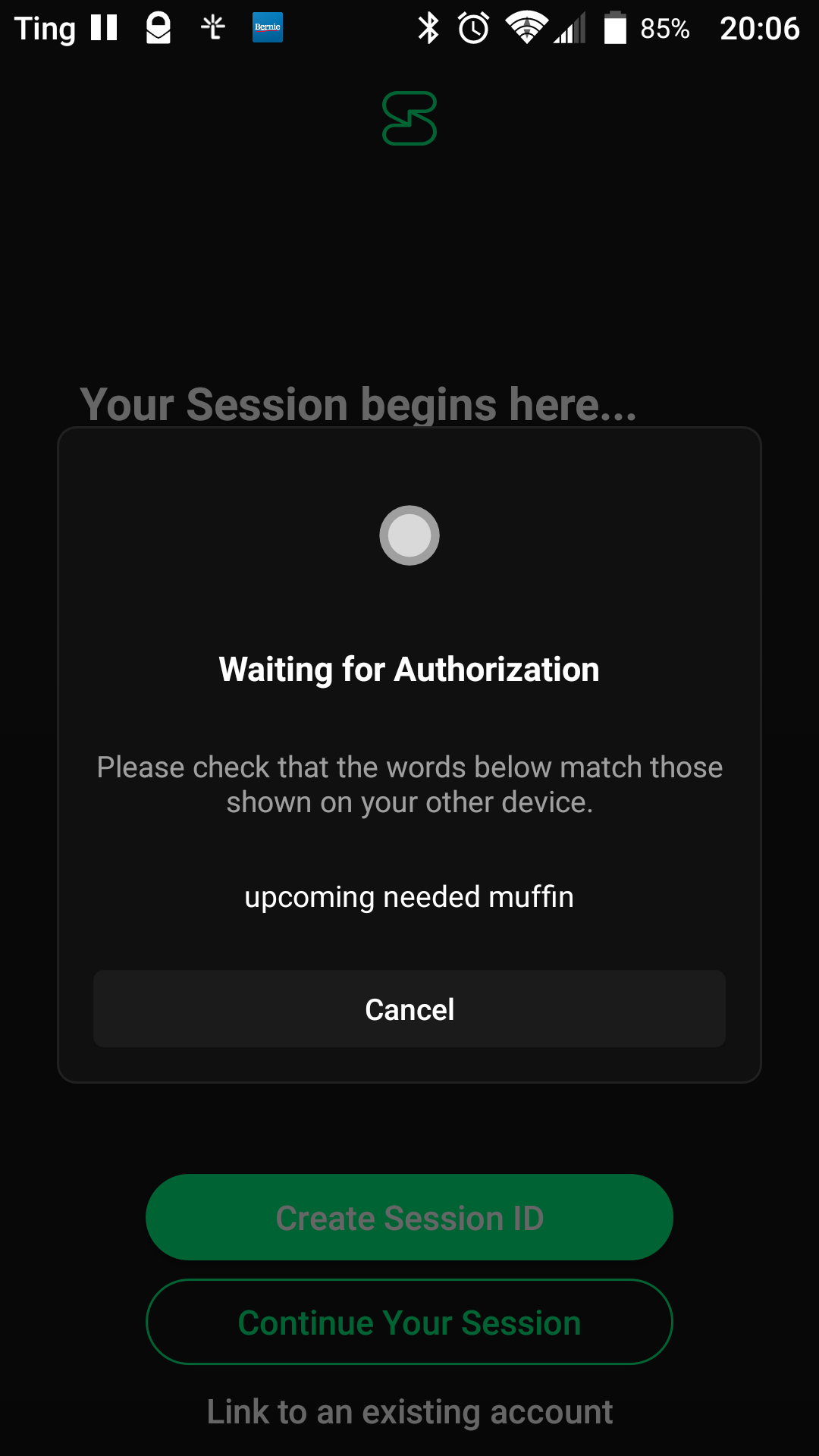Tap the paused-media notification icon
This screenshot has width=819, height=1456.
coord(103,27)
